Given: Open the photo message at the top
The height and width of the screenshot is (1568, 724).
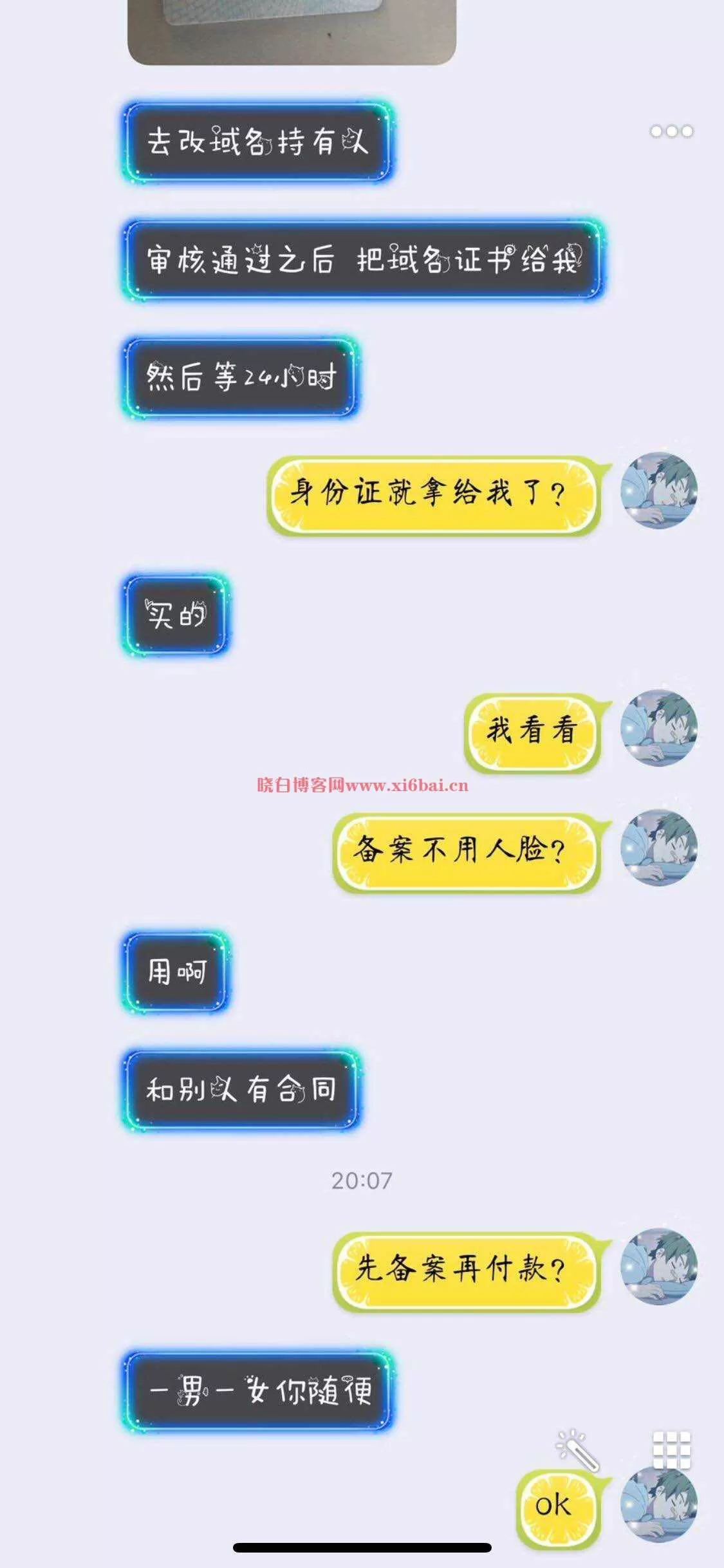Looking at the screenshot, I should (292, 32).
